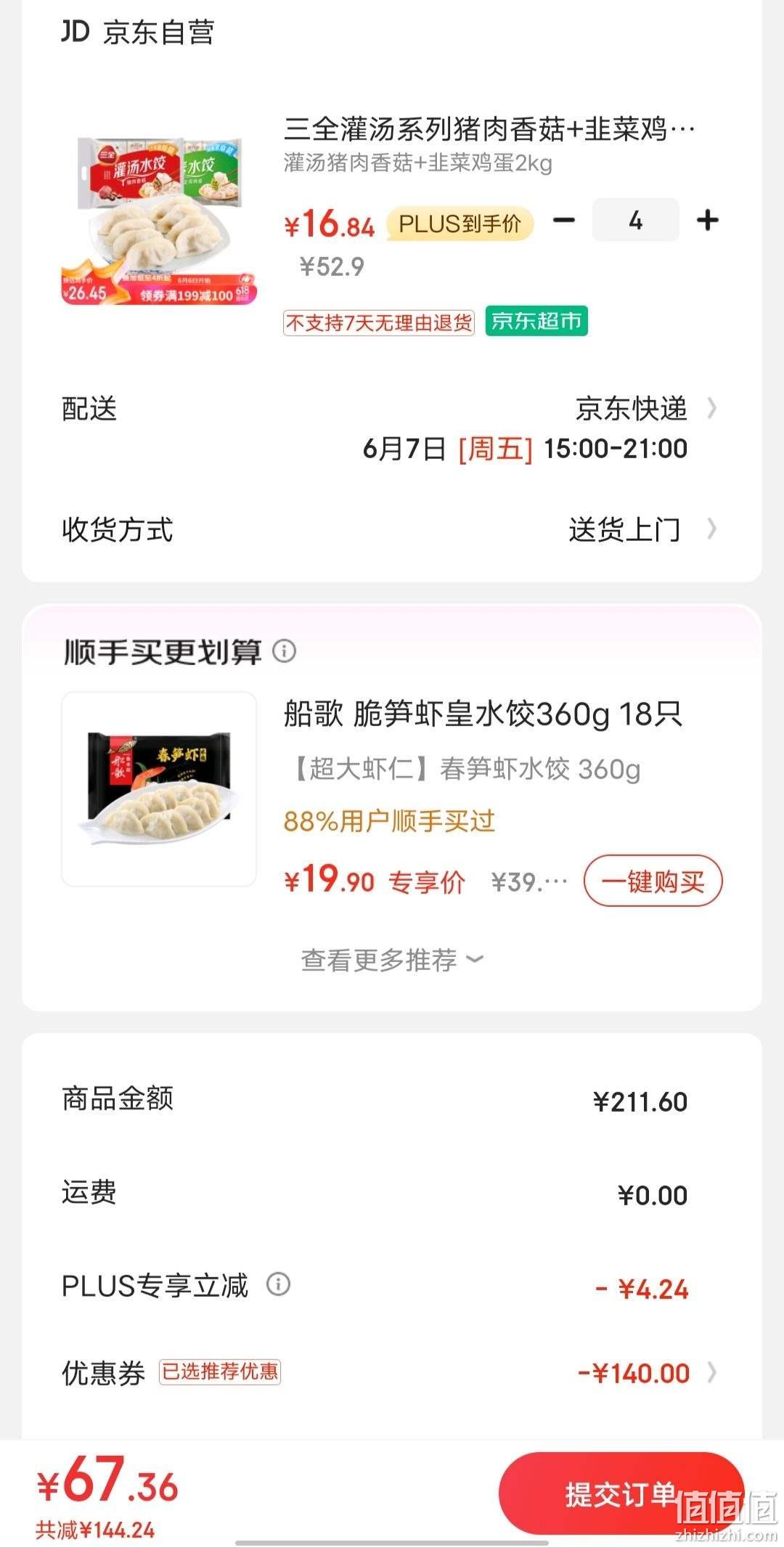Open info icon next to 顺手买更划算

[x=284, y=651]
